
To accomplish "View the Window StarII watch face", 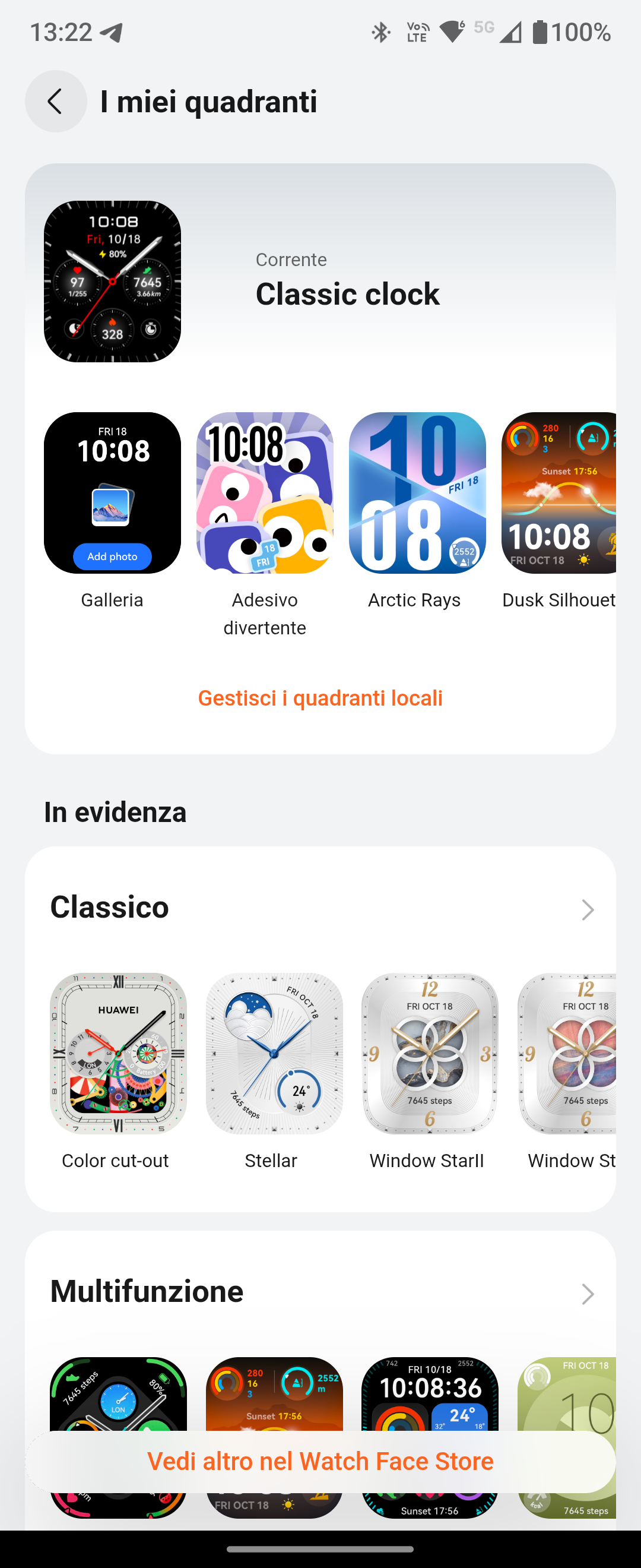I will [429, 1053].
